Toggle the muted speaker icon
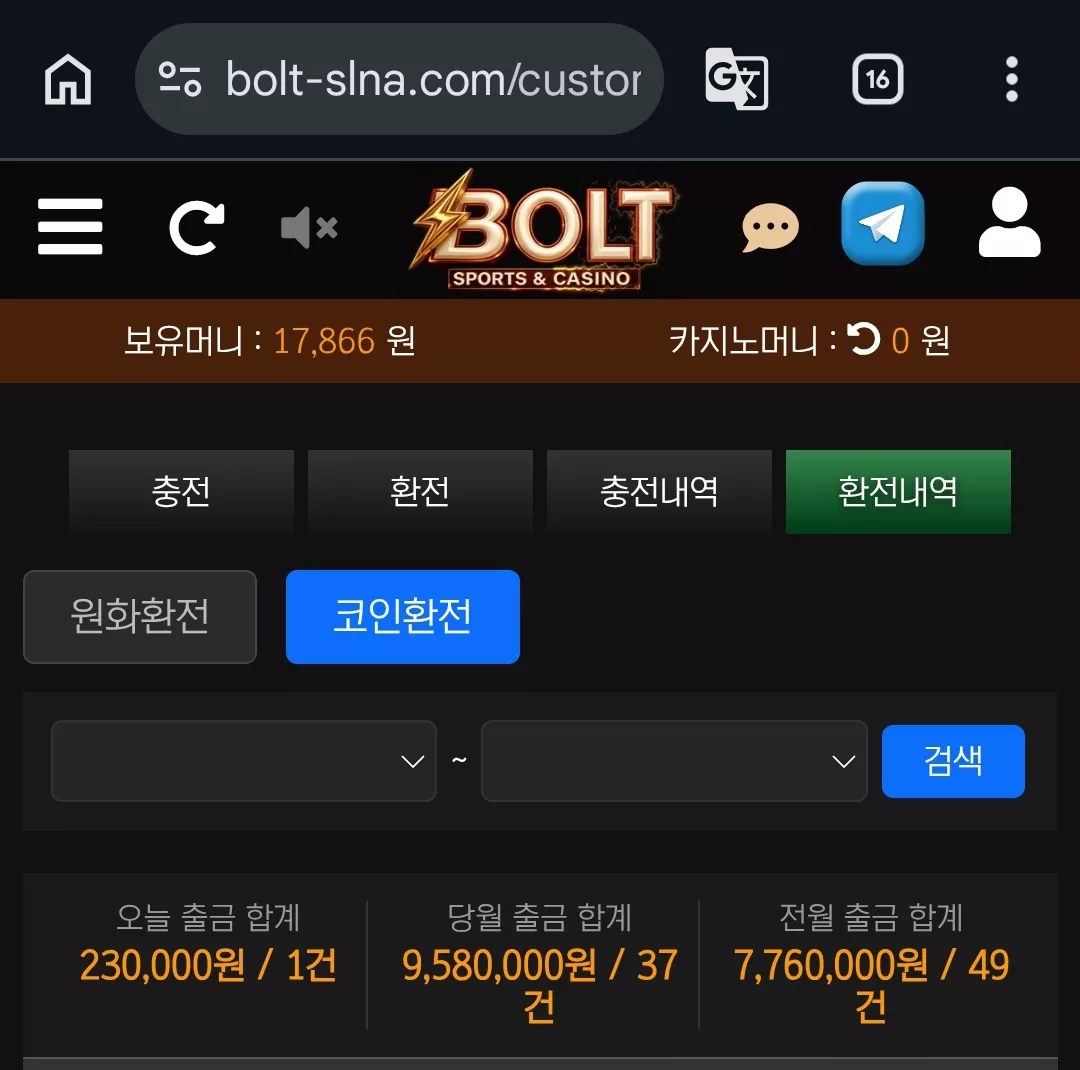 (309, 227)
